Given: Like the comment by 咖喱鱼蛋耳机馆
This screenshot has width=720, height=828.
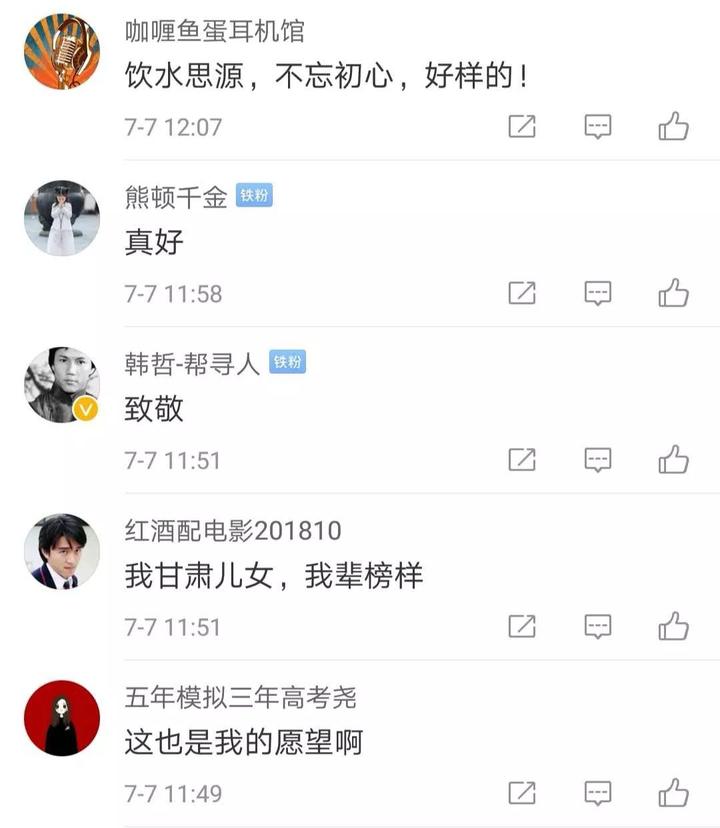Looking at the screenshot, I should (673, 127).
